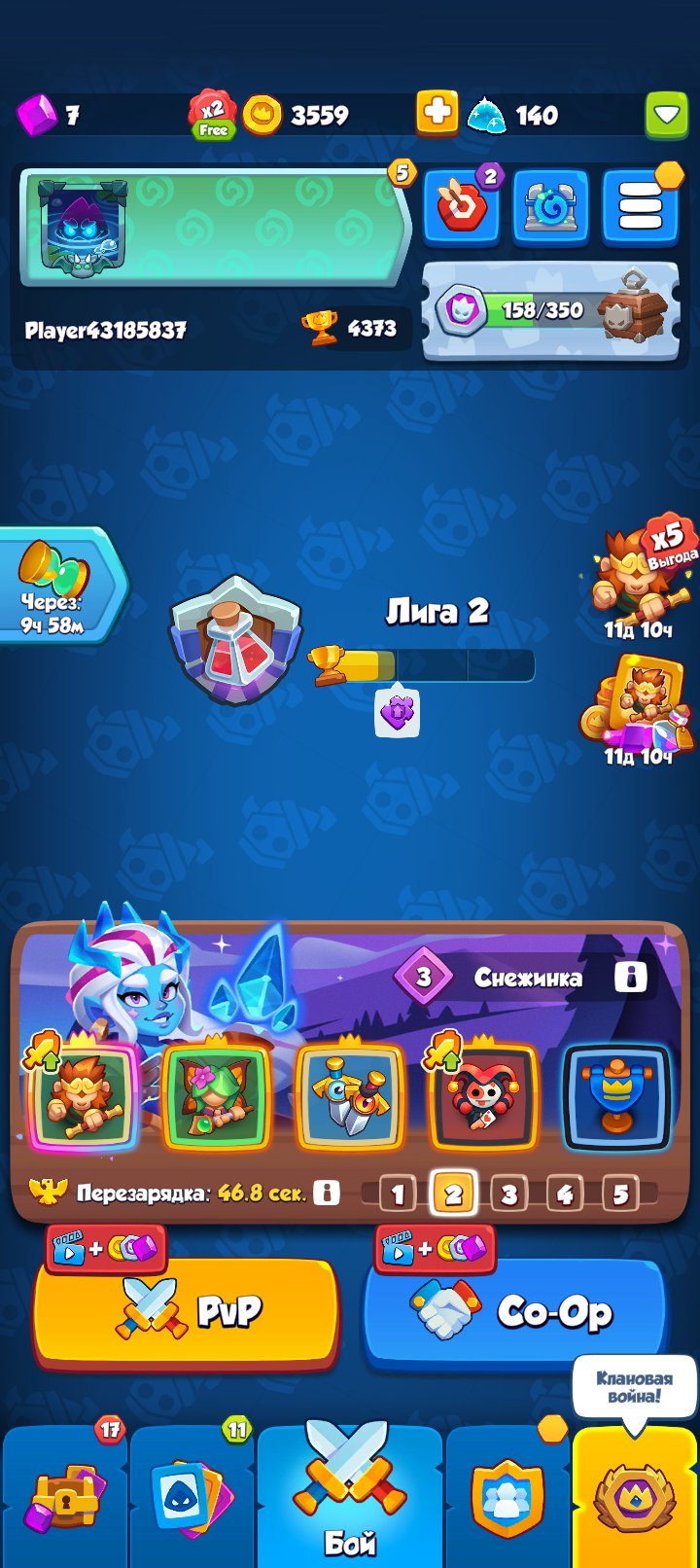
Task: Open the x5 Выгода offer
Action: pos(642,579)
